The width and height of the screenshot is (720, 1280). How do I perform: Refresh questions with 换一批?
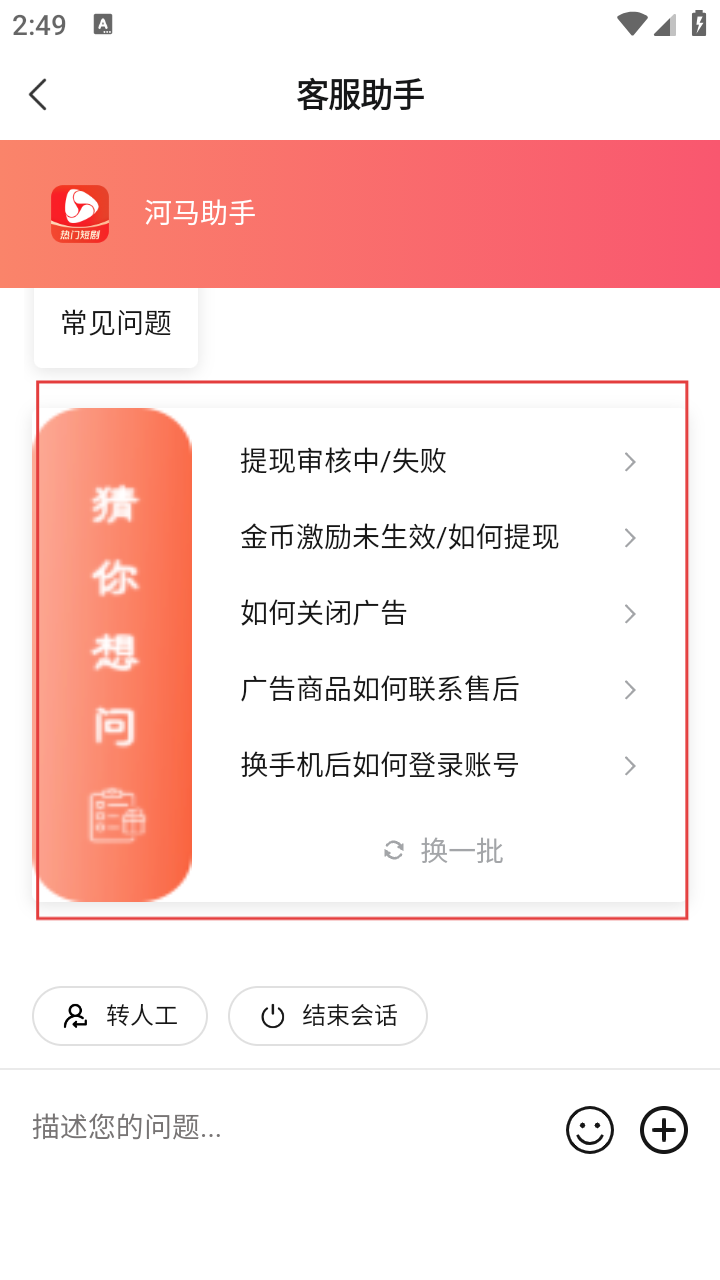[444, 851]
